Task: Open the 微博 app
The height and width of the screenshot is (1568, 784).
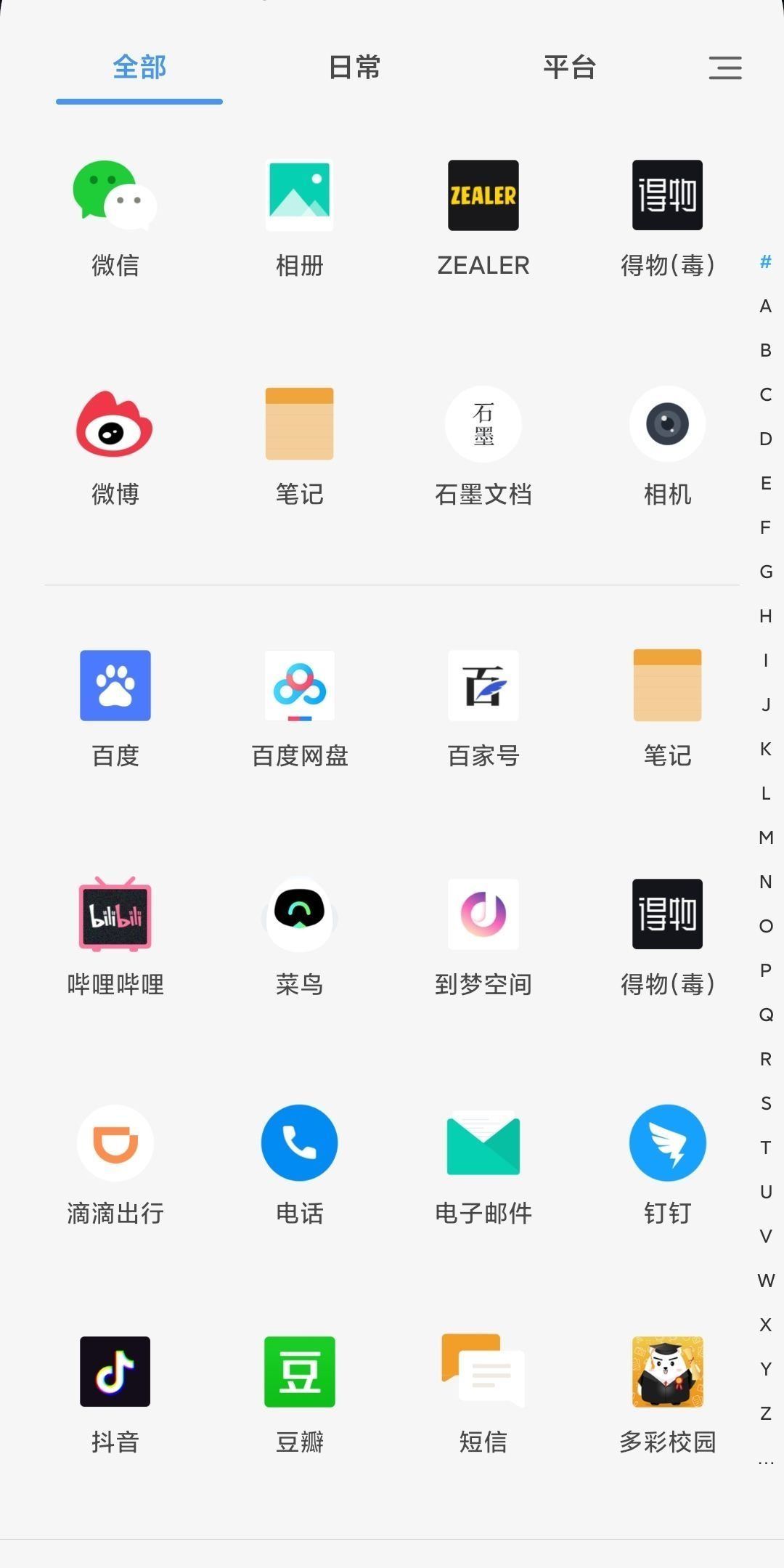Action: [x=115, y=424]
